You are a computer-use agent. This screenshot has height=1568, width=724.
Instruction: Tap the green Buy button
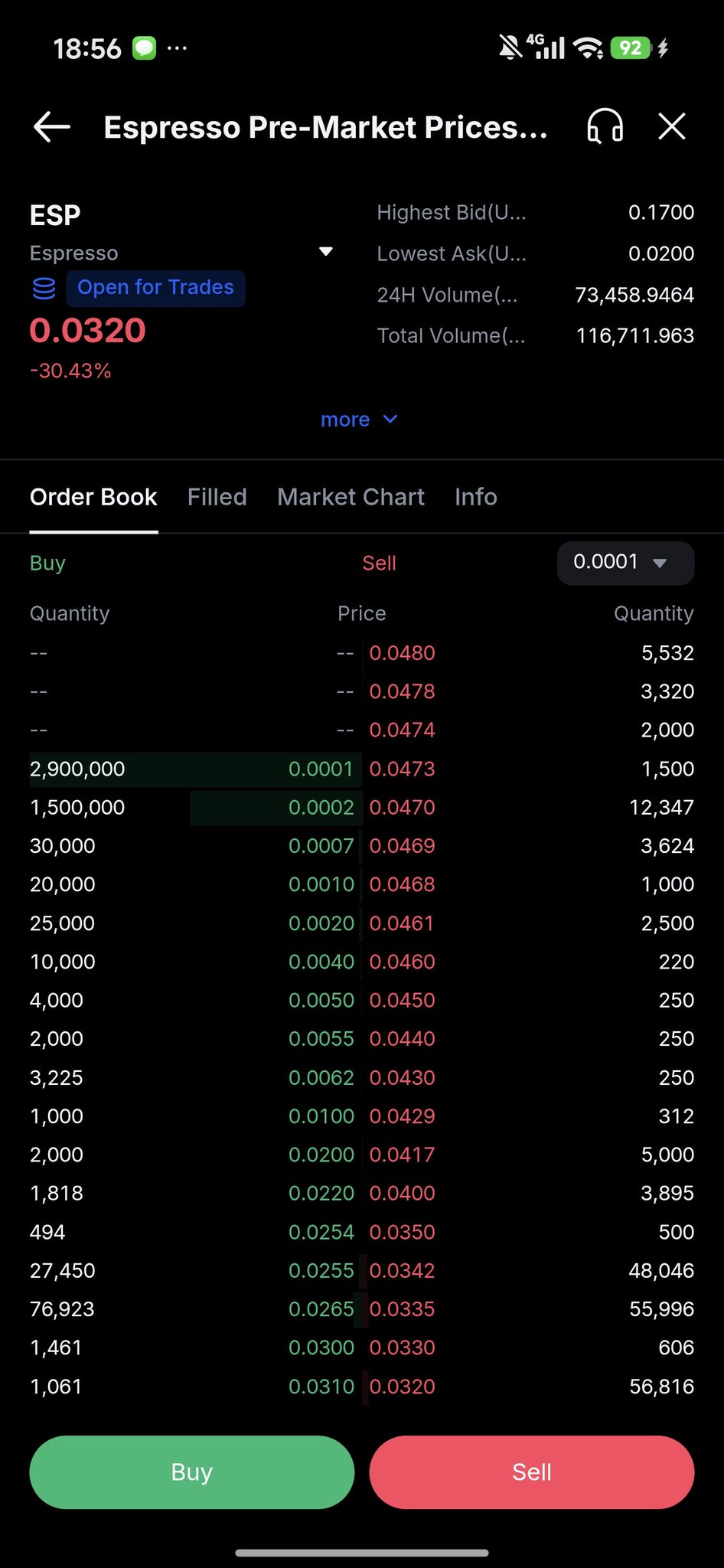click(x=191, y=1472)
